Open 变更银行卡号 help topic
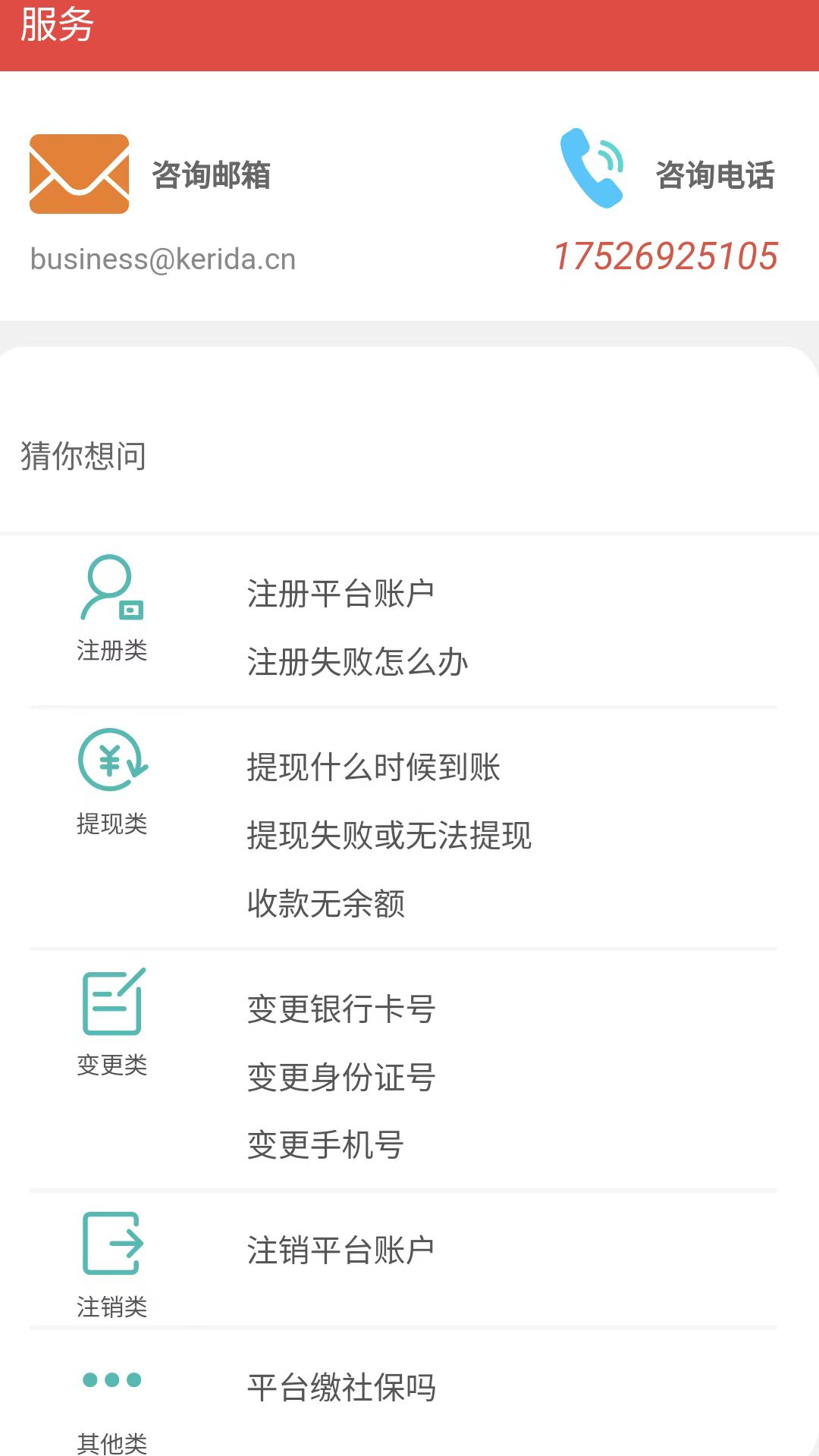 click(x=340, y=1009)
